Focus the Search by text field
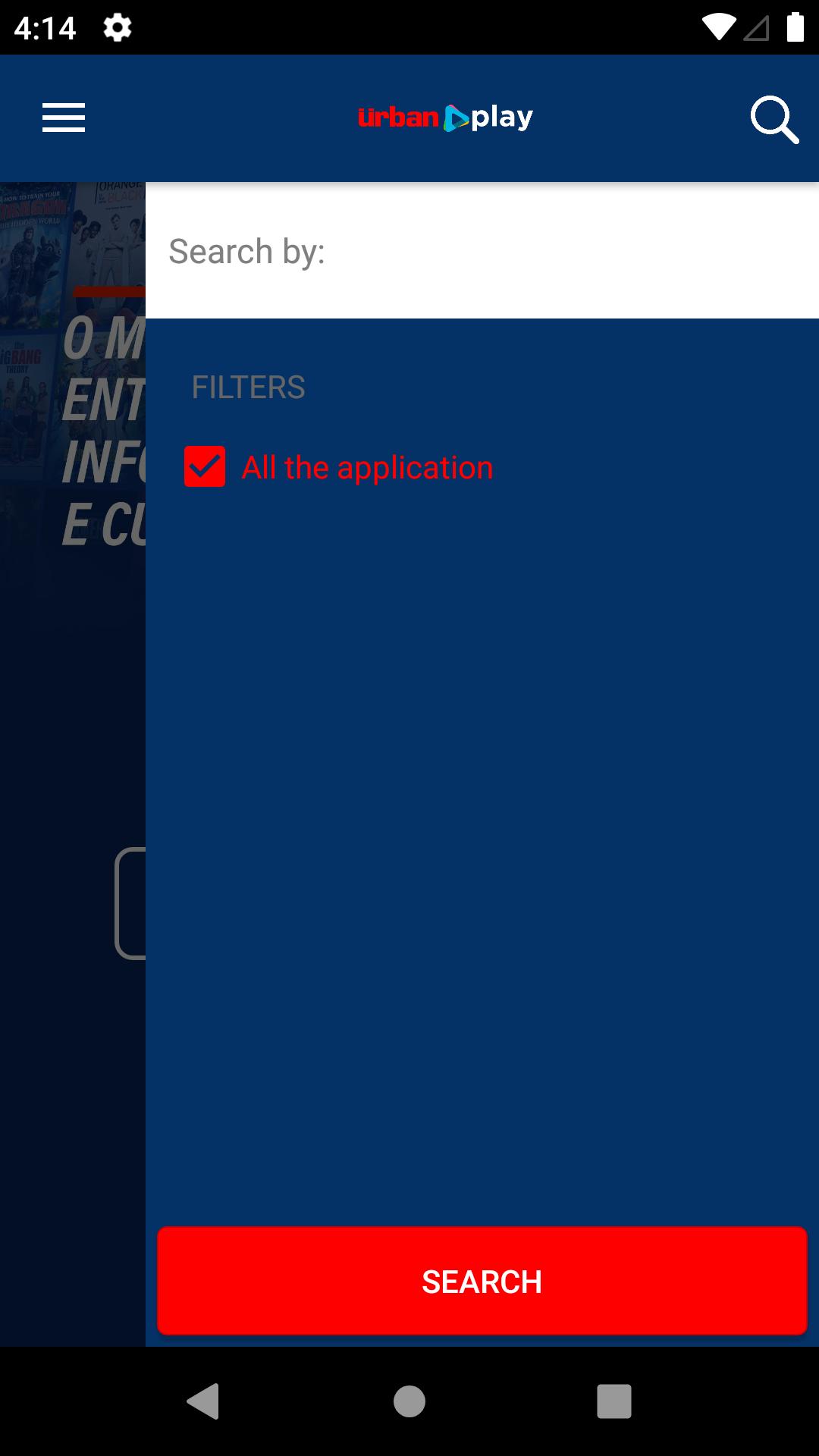819x1456 pixels. (x=482, y=251)
